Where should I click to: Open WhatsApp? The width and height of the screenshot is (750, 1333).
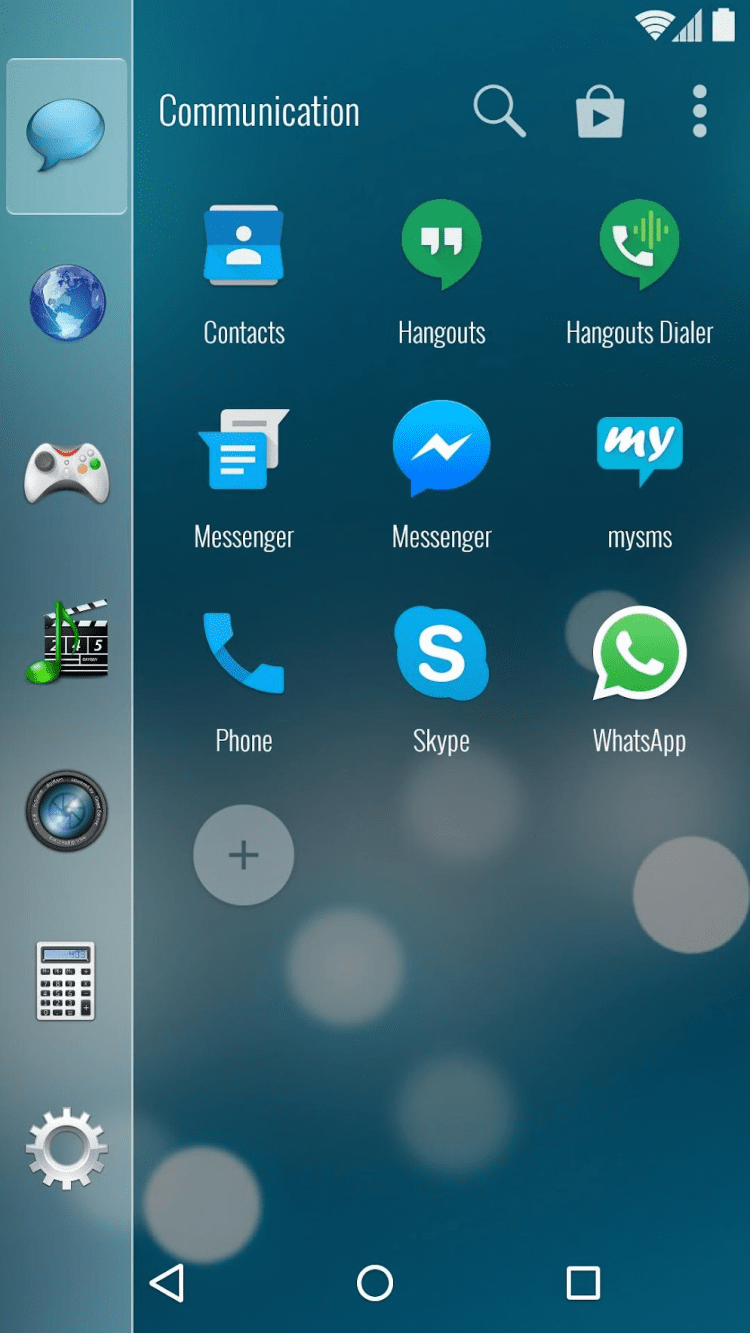[x=639, y=653]
